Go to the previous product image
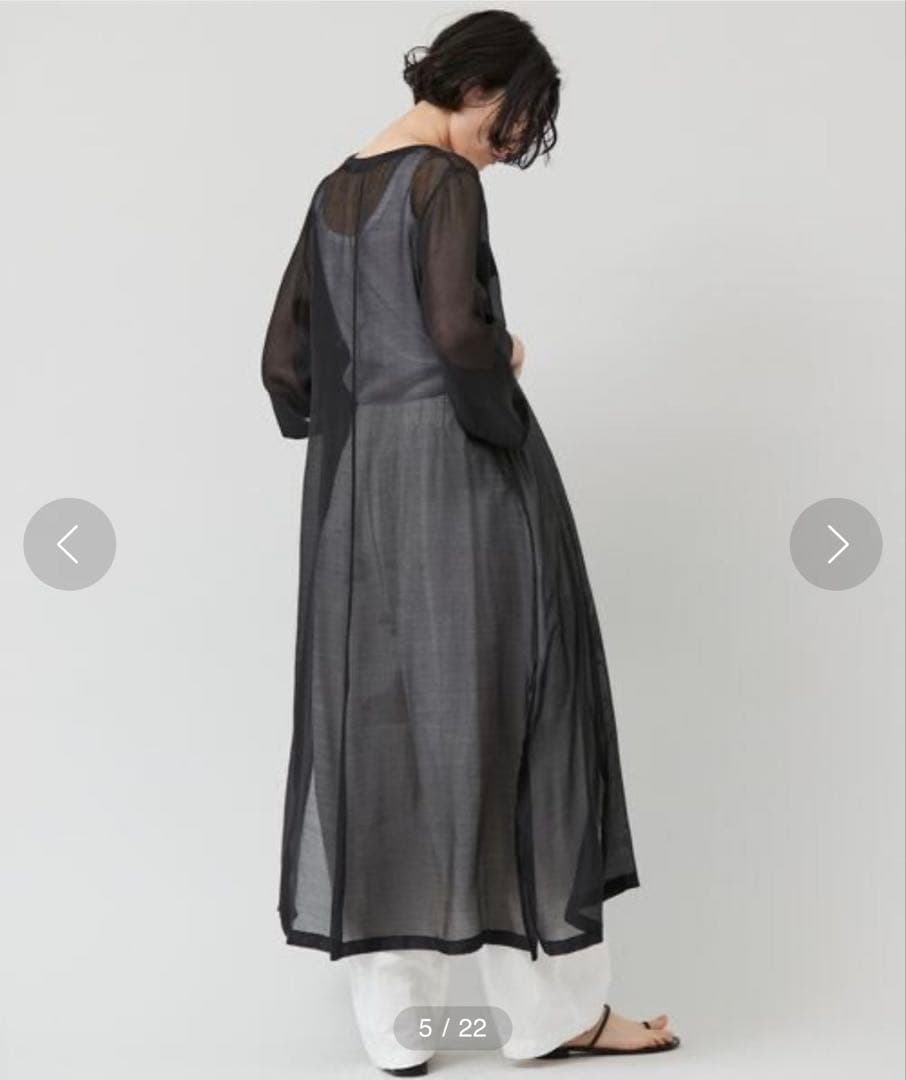This screenshot has height=1080, width=906. coord(69,544)
